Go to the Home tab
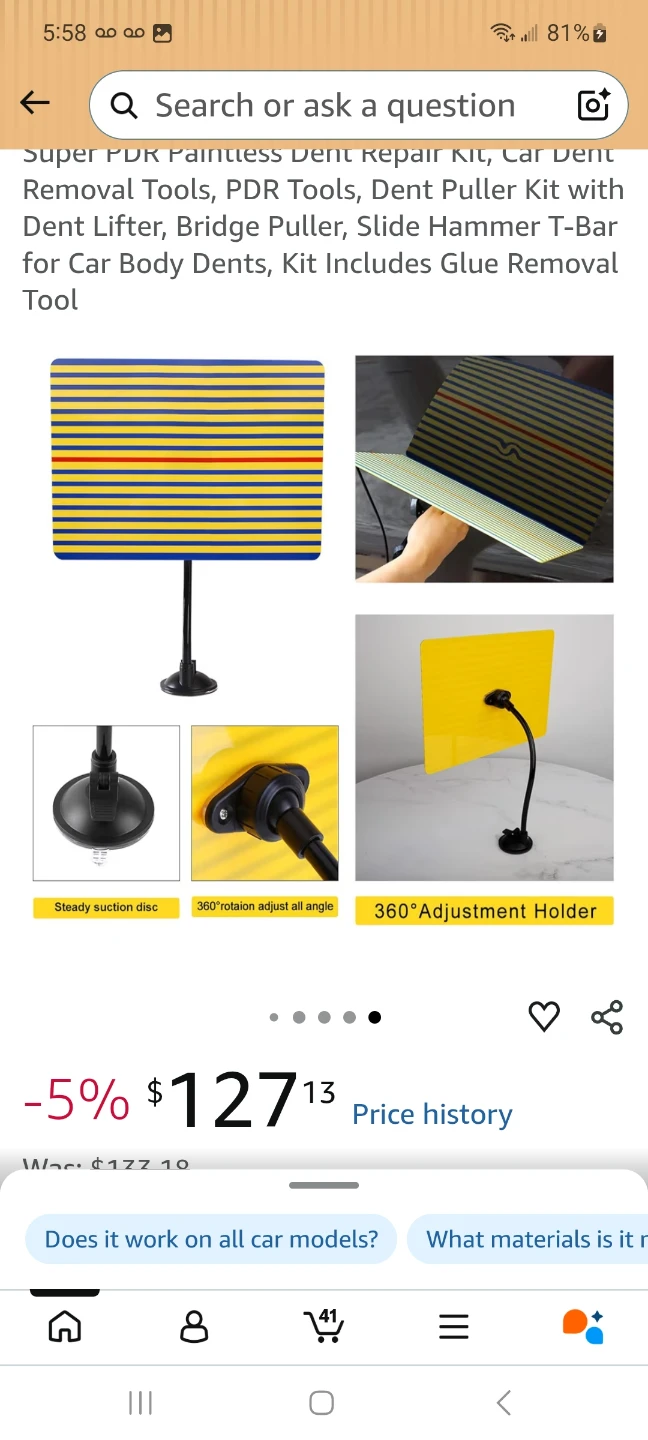The width and height of the screenshot is (648, 1440). (65, 1327)
